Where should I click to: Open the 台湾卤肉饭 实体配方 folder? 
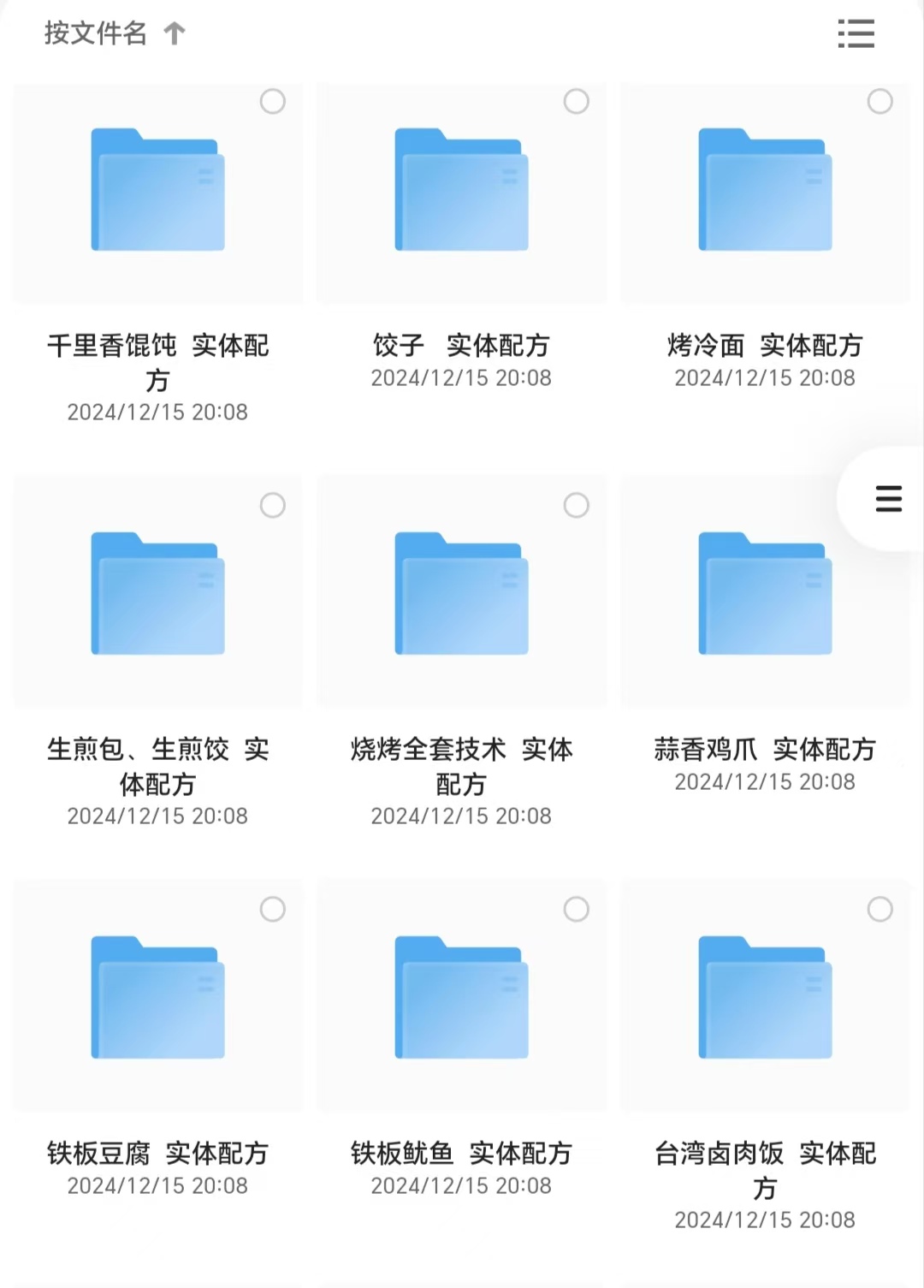765,998
